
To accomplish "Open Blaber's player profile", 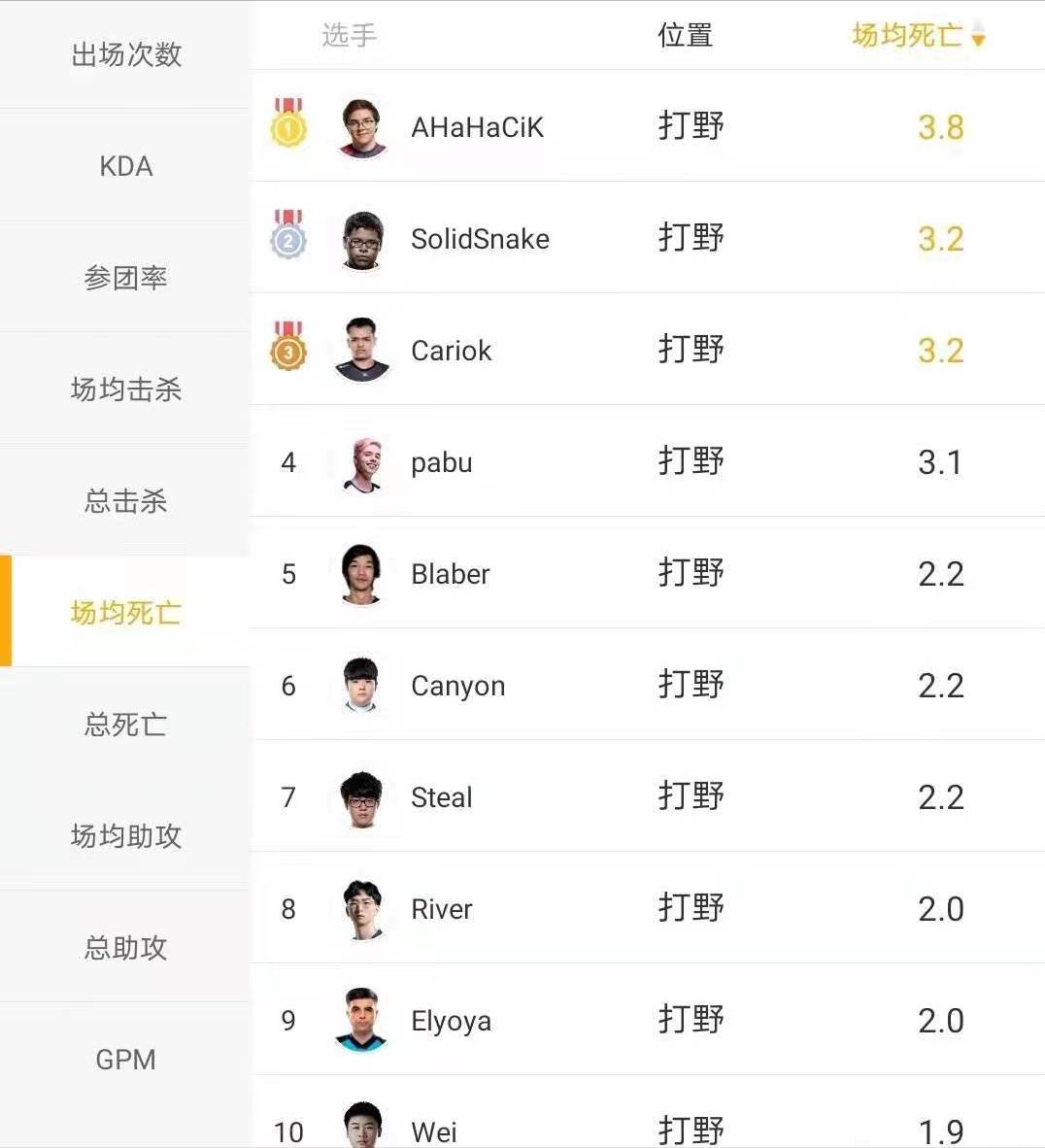I will point(450,574).
